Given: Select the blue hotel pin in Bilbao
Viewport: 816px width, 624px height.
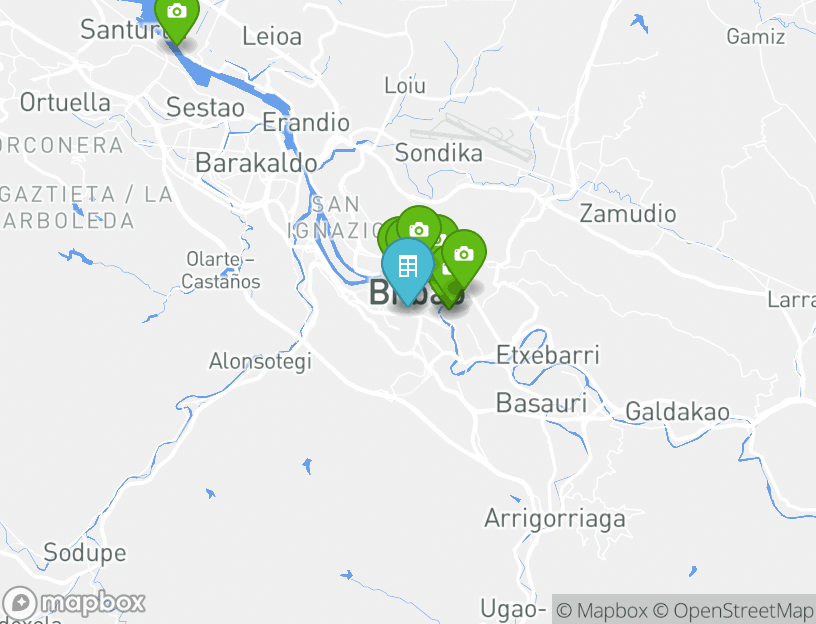Looking at the screenshot, I should pos(408,267).
